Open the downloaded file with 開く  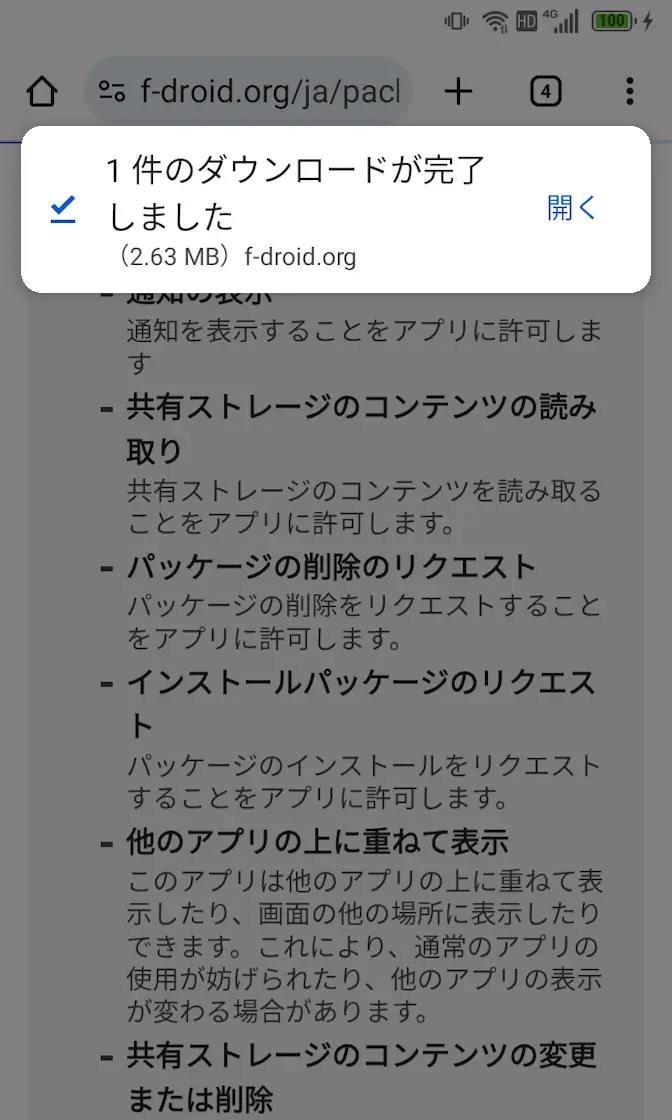click(572, 208)
